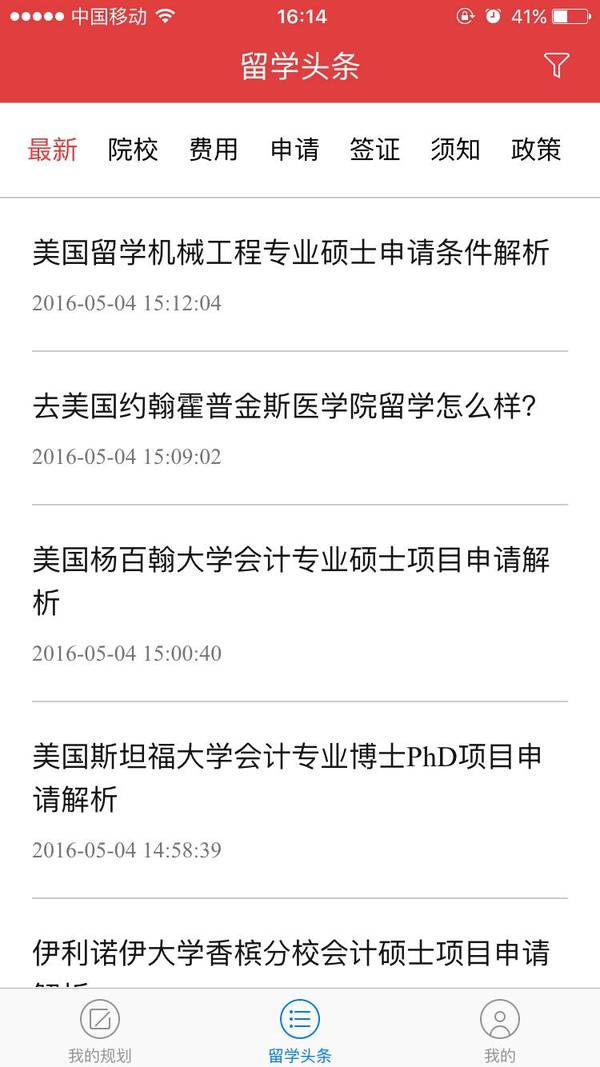Switch to the 费用 tab

click(214, 150)
